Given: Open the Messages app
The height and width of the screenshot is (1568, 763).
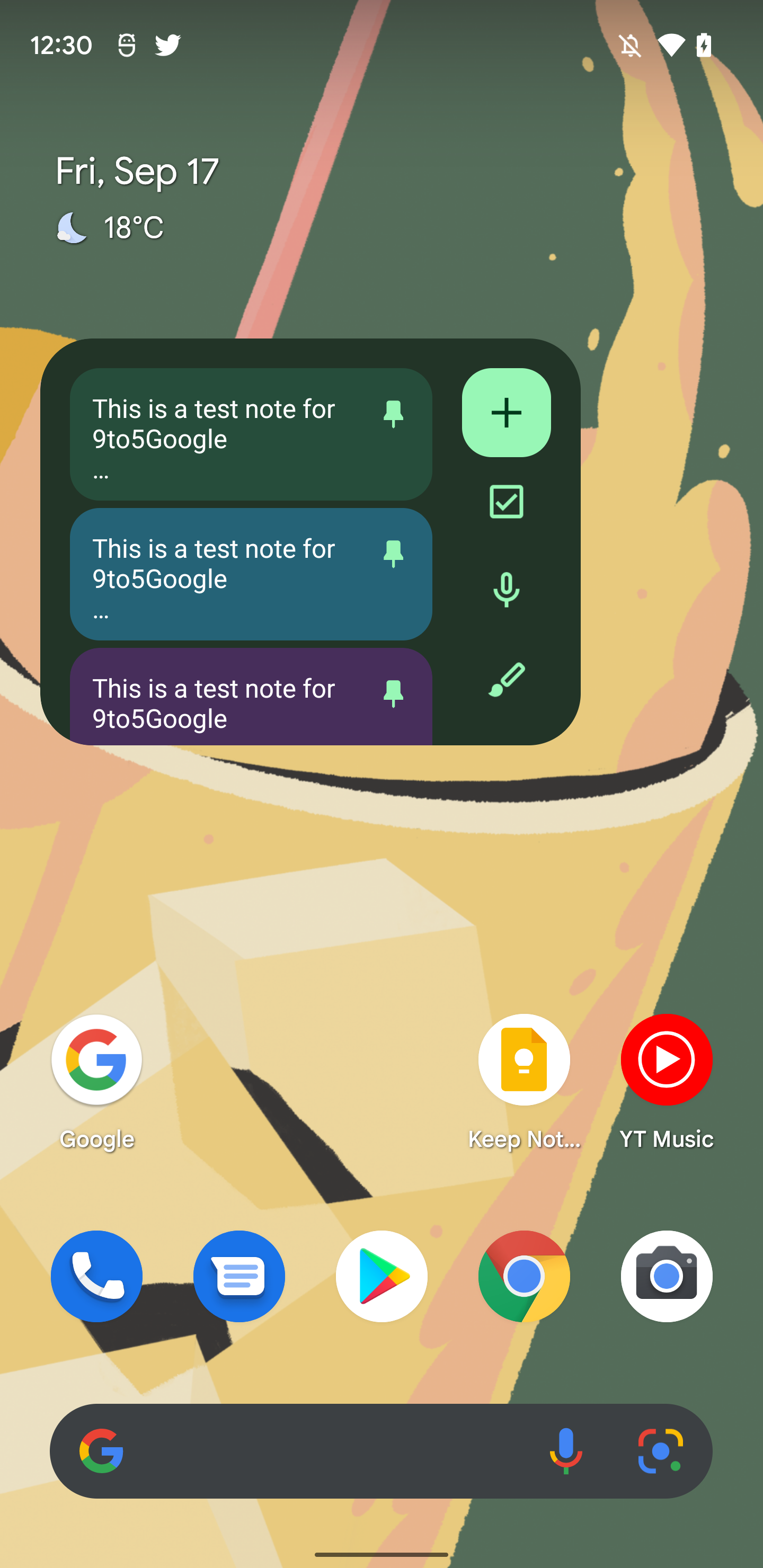Looking at the screenshot, I should tap(239, 1276).
